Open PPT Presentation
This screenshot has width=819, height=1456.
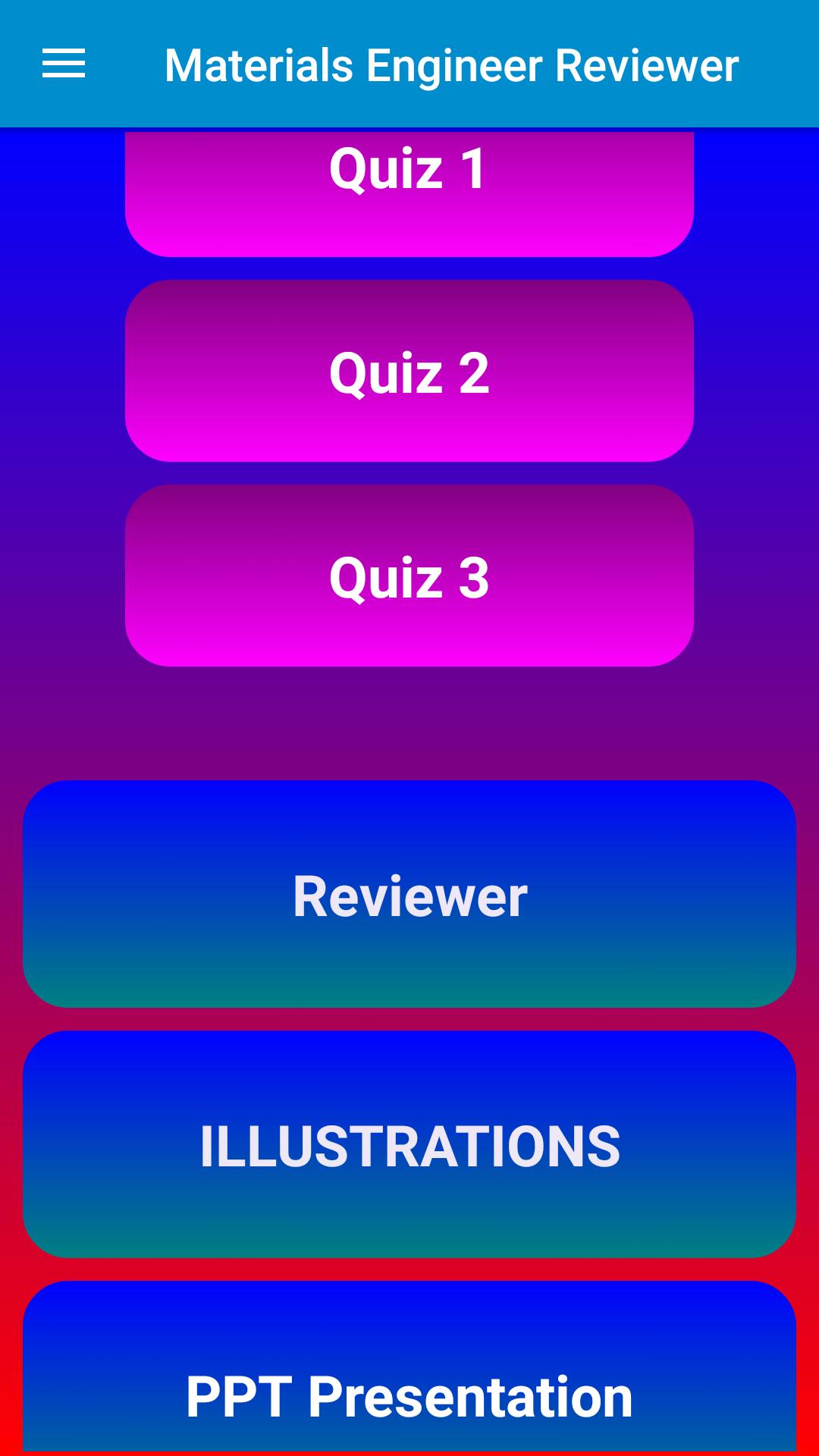pyautogui.click(x=409, y=1368)
